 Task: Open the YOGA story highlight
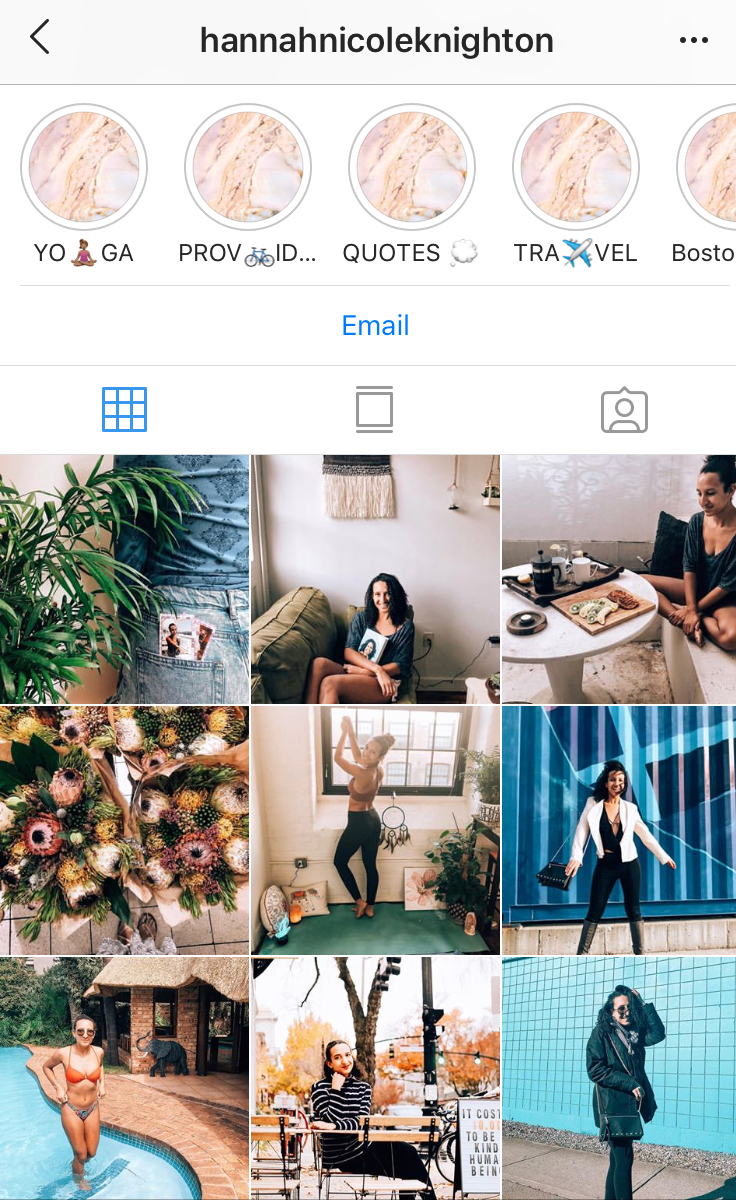pos(84,166)
